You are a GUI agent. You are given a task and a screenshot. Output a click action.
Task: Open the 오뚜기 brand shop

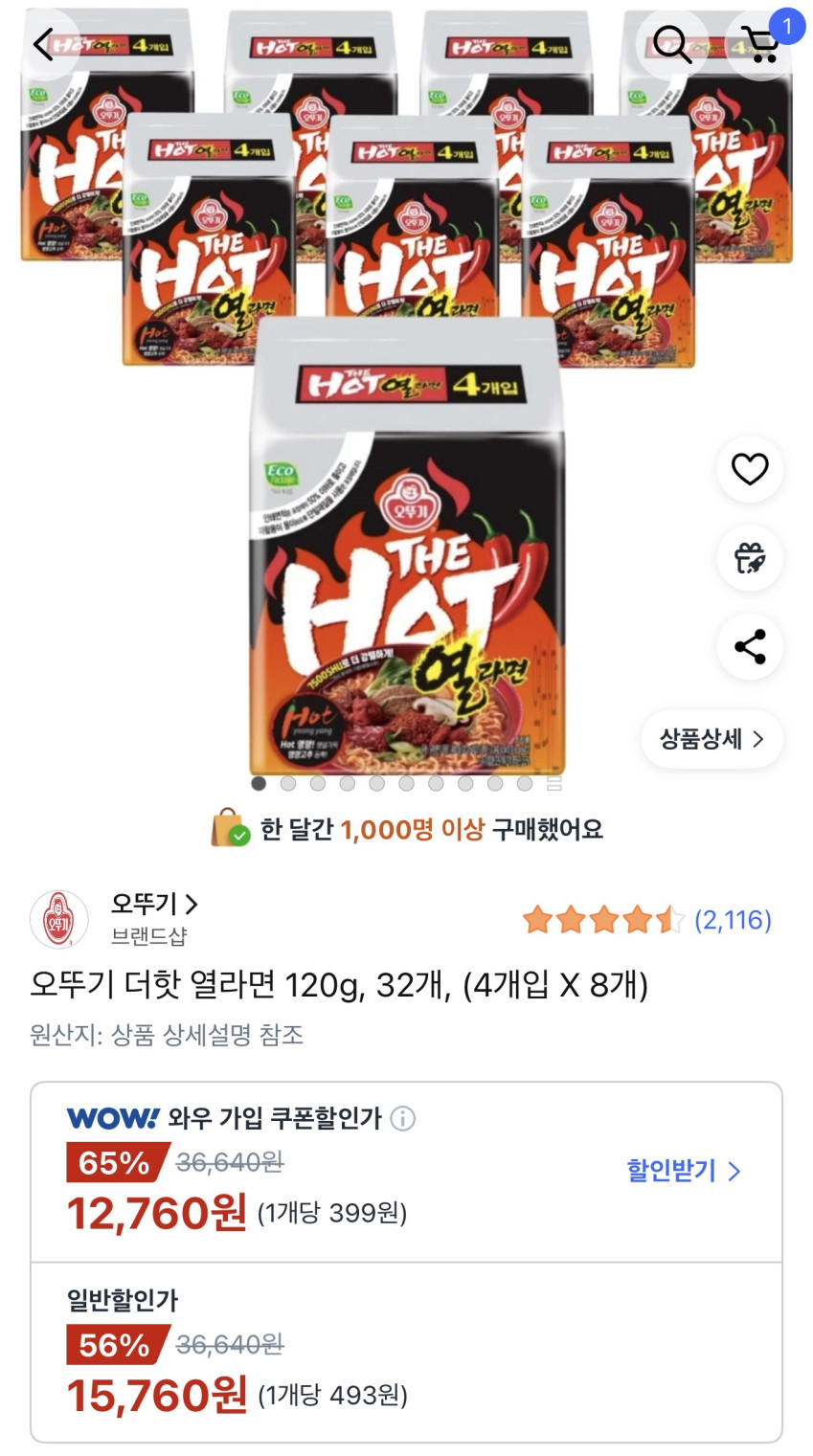point(154,904)
